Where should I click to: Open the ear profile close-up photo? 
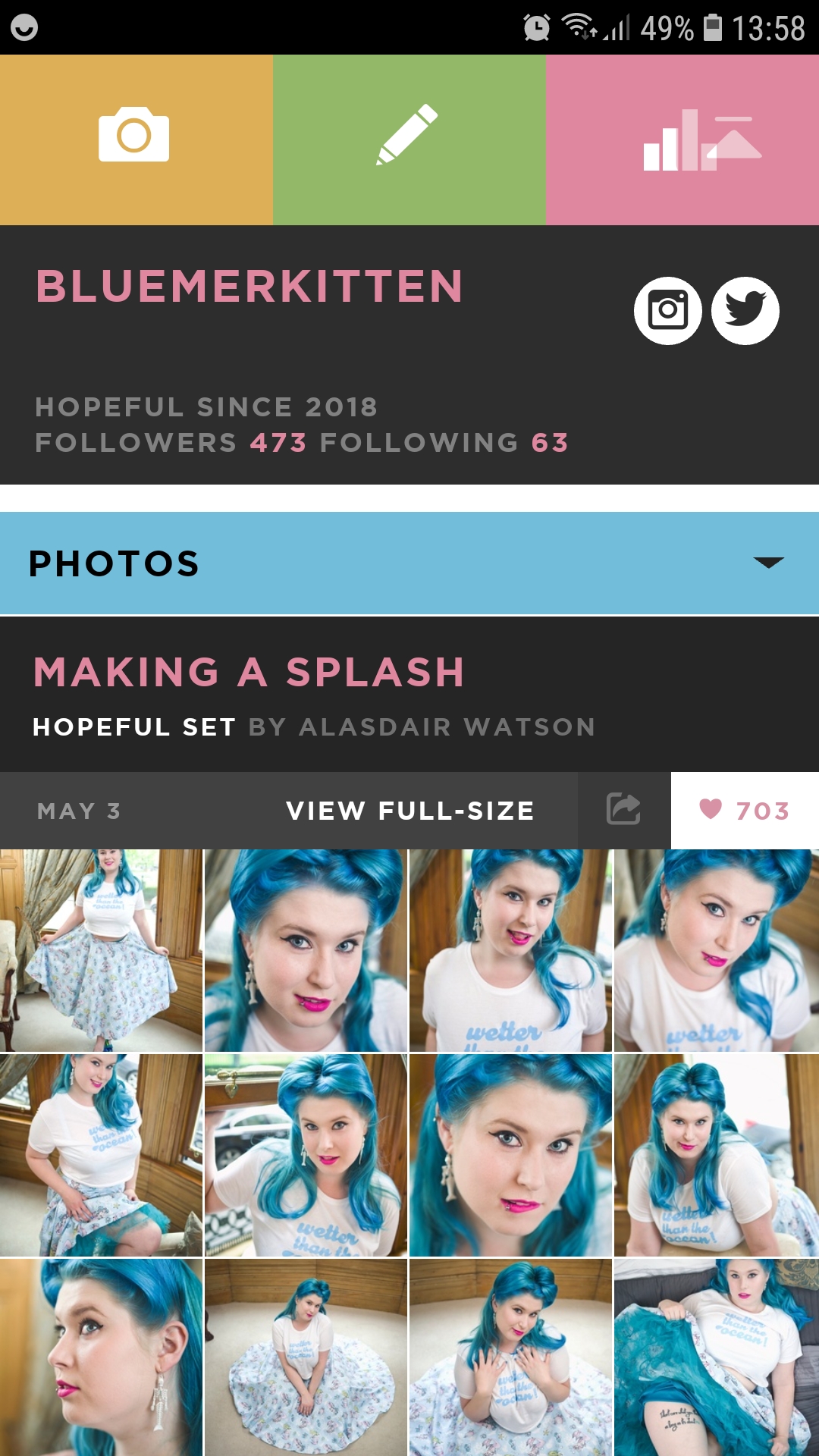pos(101,1357)
